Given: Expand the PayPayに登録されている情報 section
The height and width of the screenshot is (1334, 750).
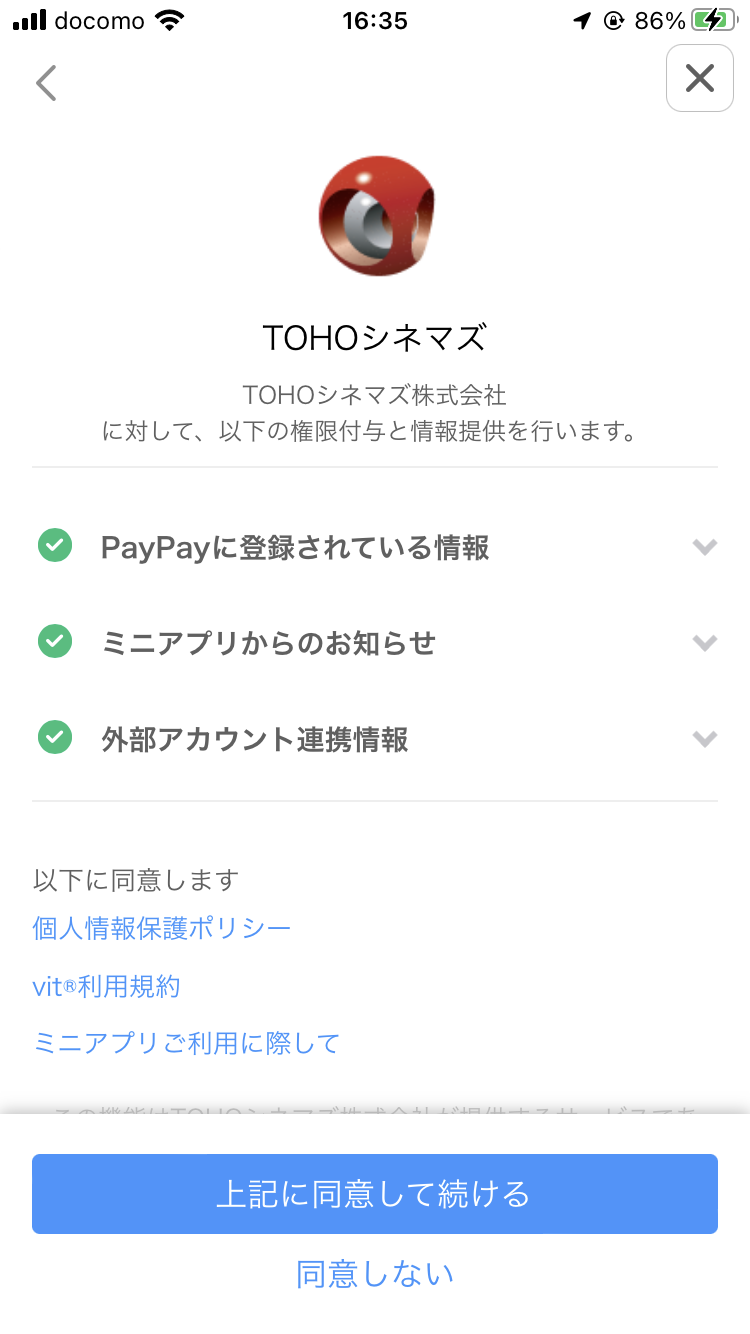Looking at the screenshot, I should point(705,547).
